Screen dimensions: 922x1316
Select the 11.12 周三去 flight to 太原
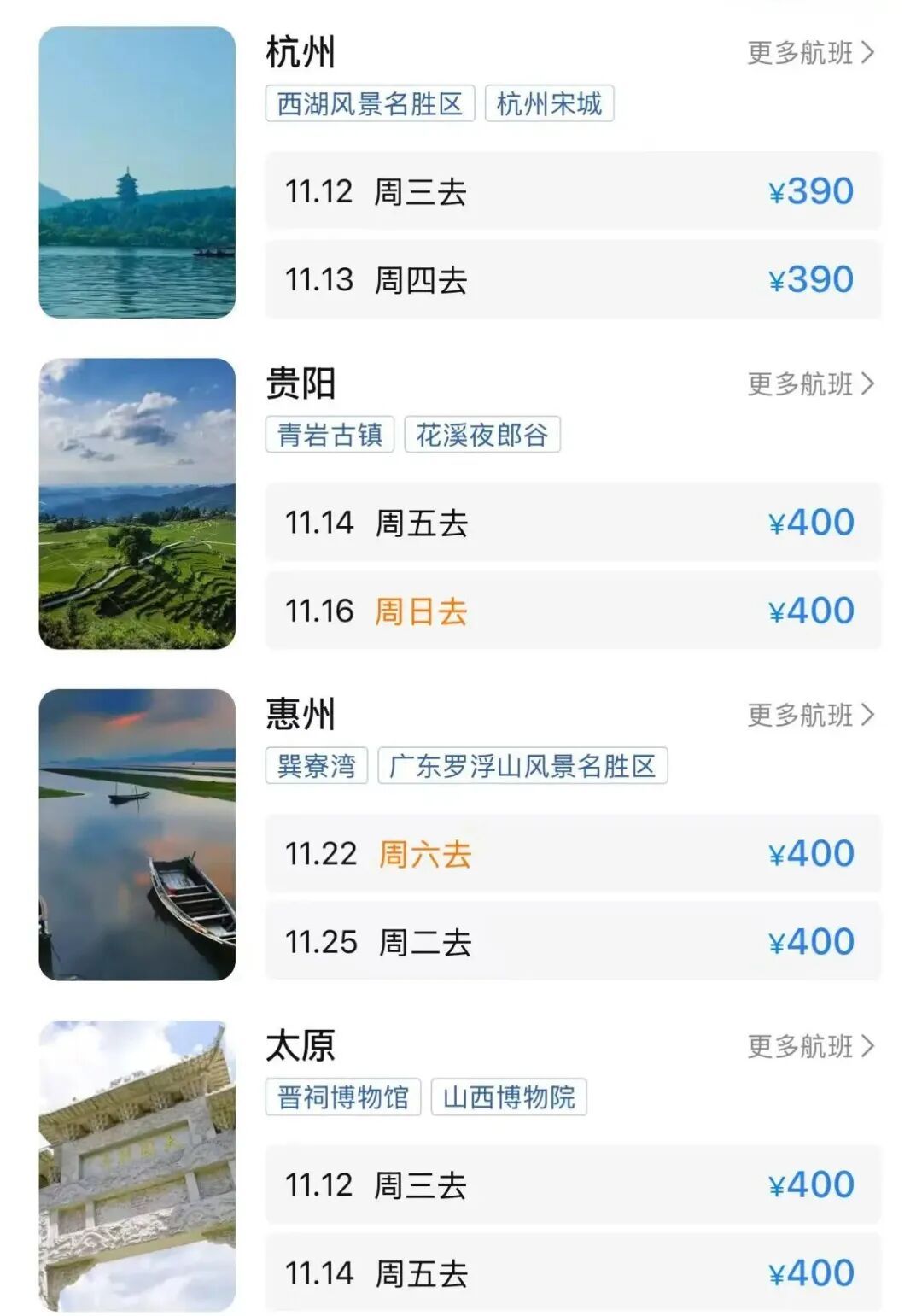572,1184
